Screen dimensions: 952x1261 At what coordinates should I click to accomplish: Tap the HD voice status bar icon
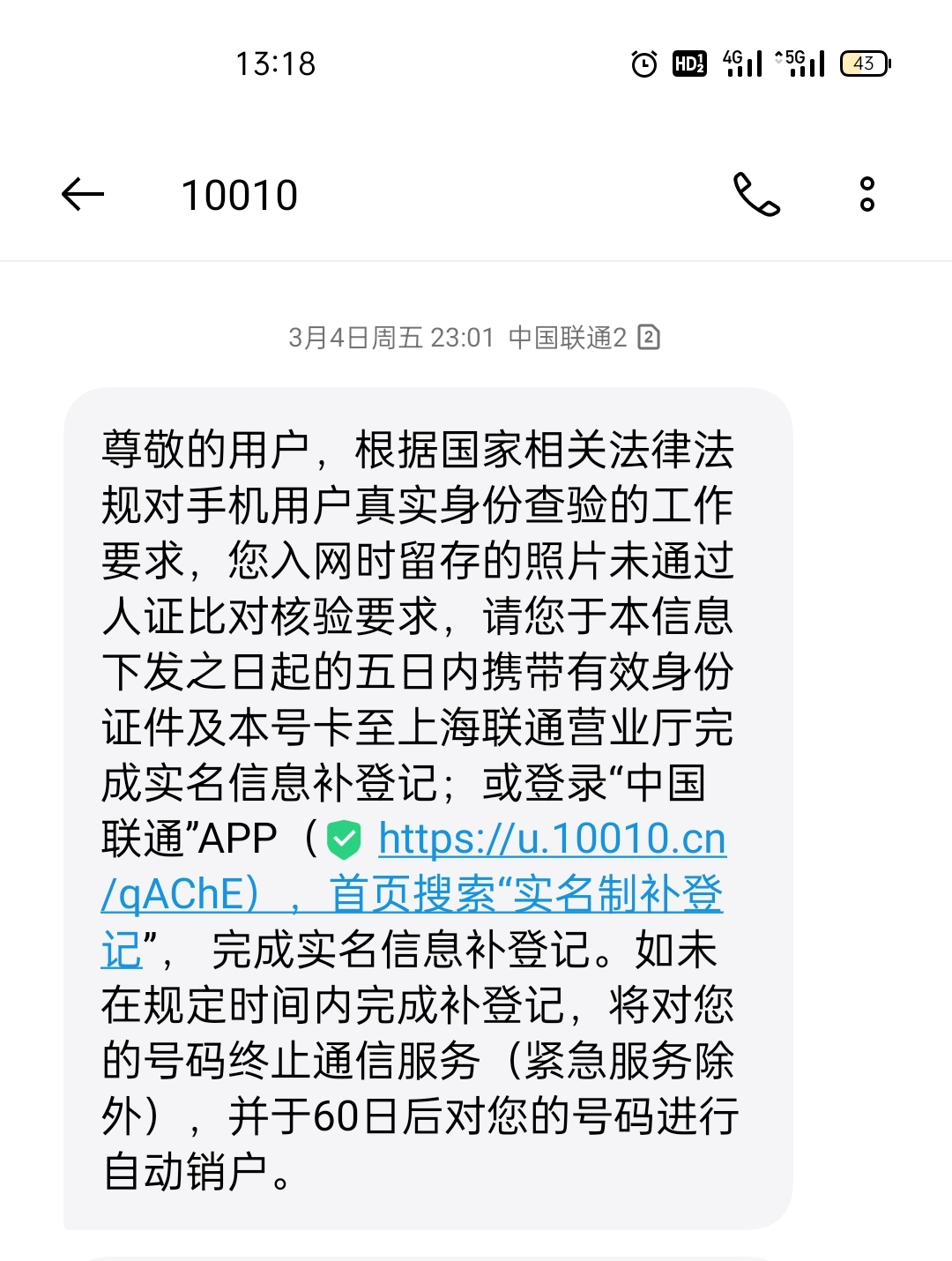coord(690,63)
